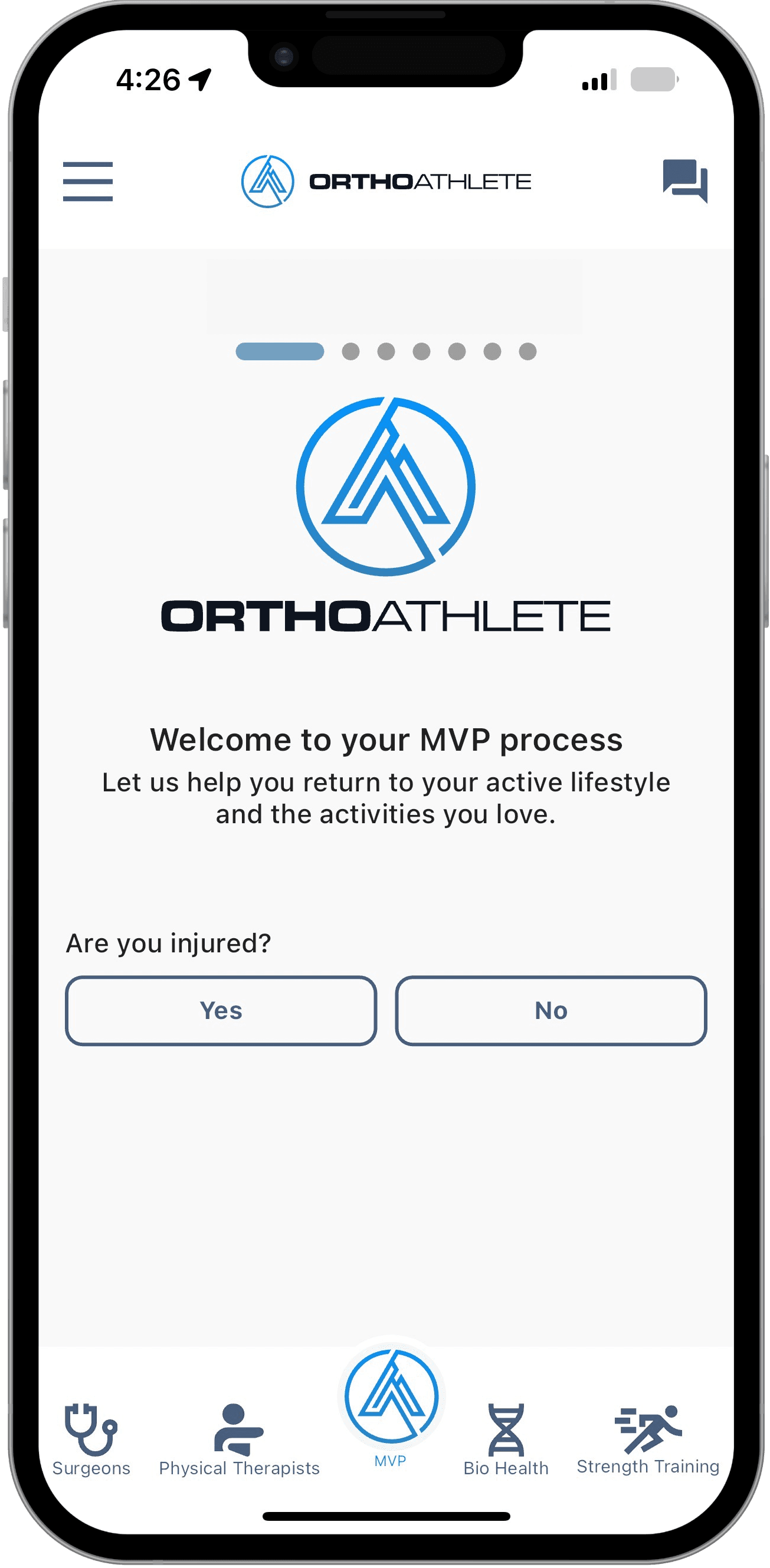Answer Yes to being injured
770x1568 pixels.
click(221, 1010)
